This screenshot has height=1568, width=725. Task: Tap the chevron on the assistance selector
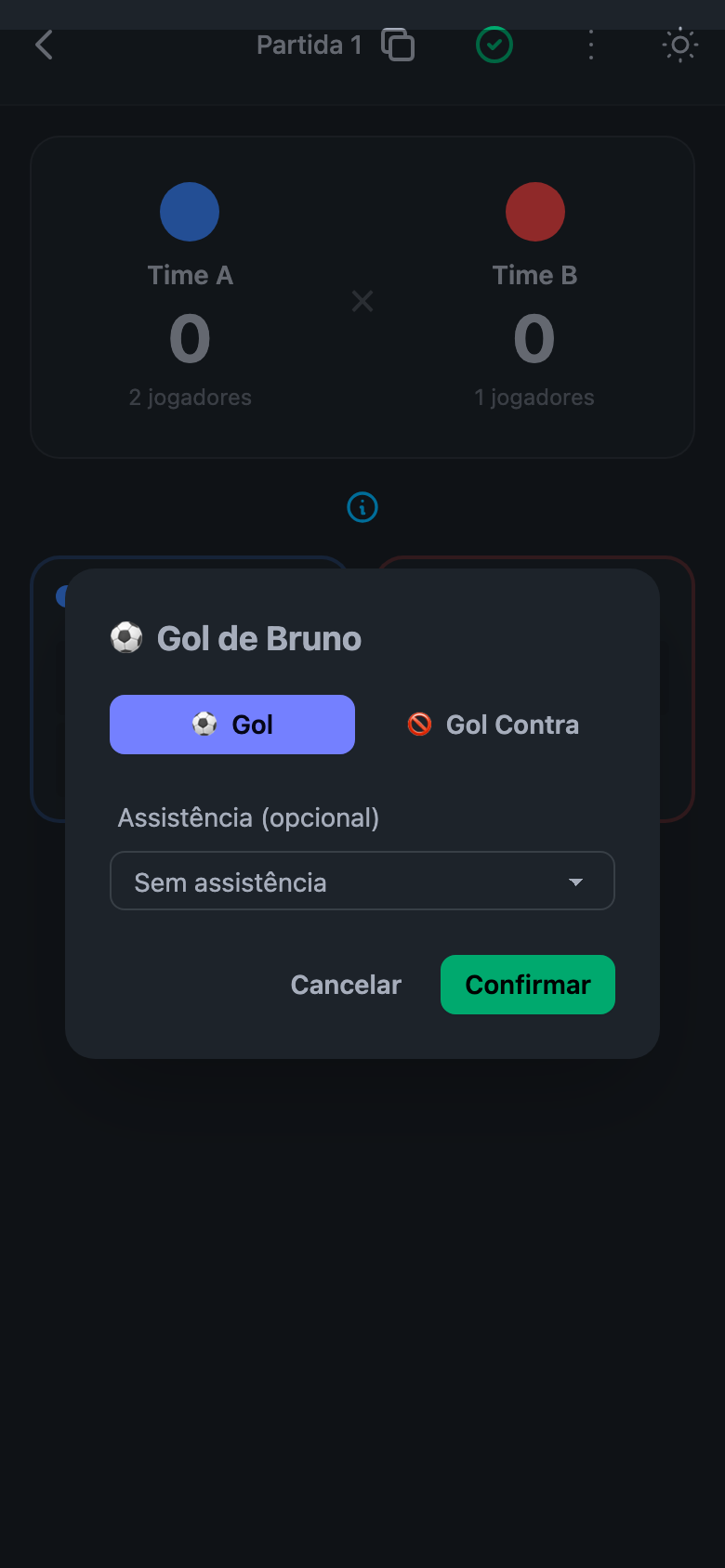(576, 881)
